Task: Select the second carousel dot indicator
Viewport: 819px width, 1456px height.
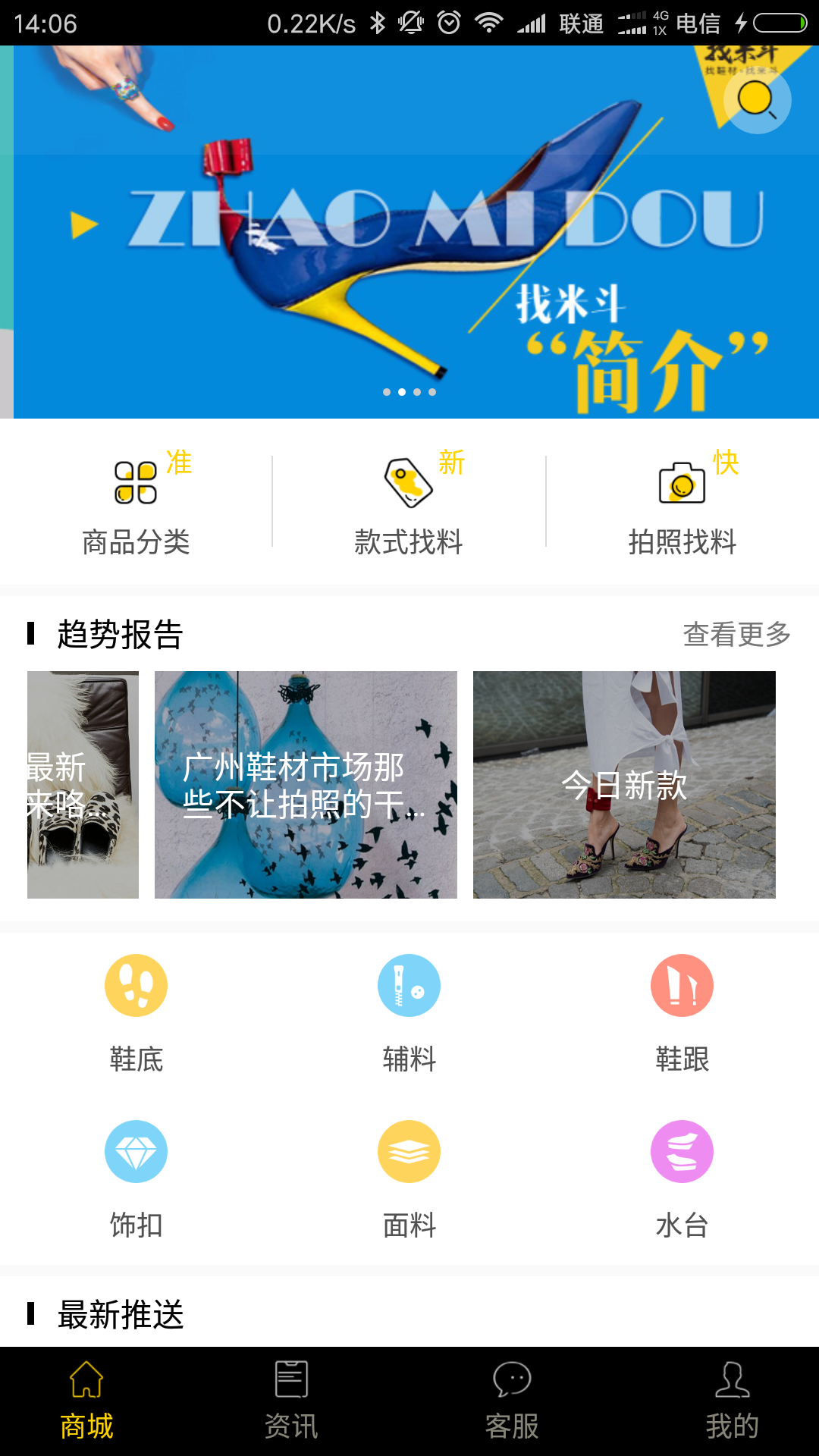Action: click(x=401, y=392)
